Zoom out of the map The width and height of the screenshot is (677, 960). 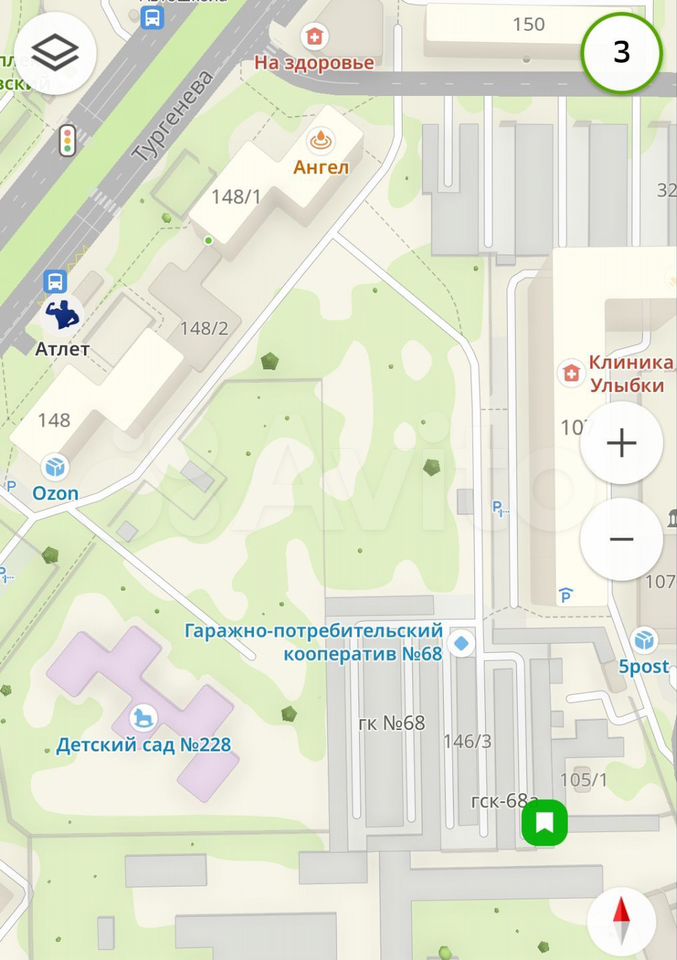621,539
